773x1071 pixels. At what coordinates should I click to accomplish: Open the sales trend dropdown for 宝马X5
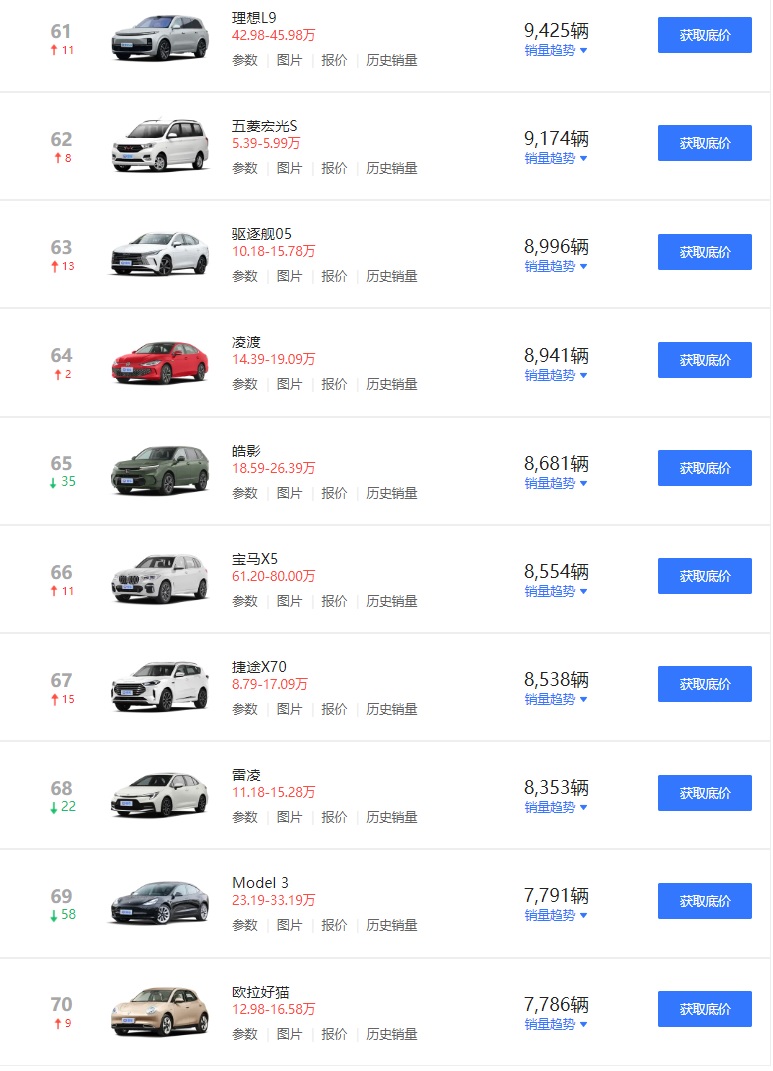click(x=548, y=590)
